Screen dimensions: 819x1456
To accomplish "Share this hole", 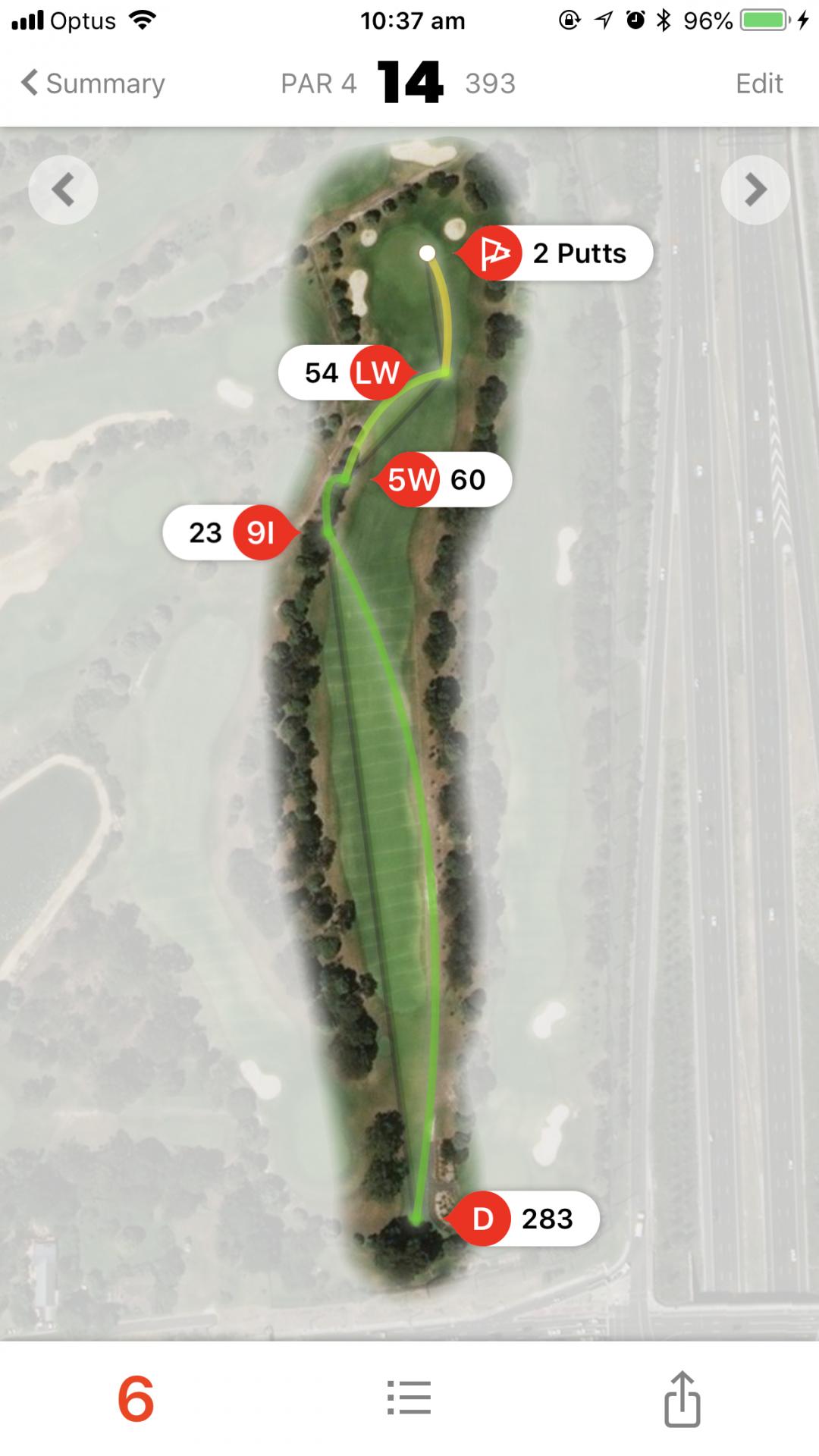I will [x=681, y=1398].
